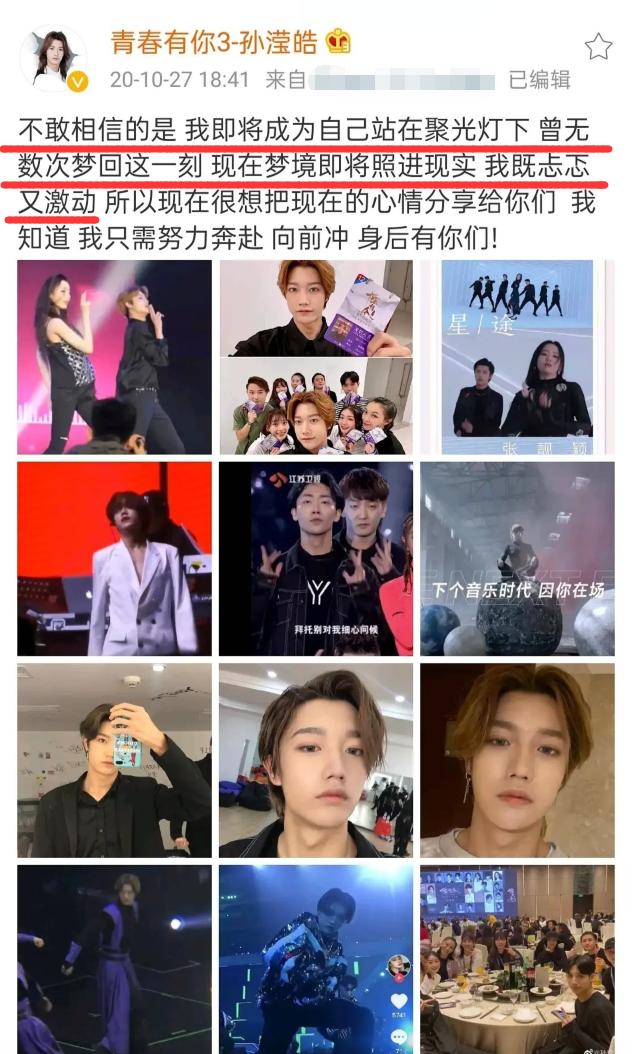The image size is (632, 1054).
Task: View the white suit on red stage photo
Action: coord(114,558)
